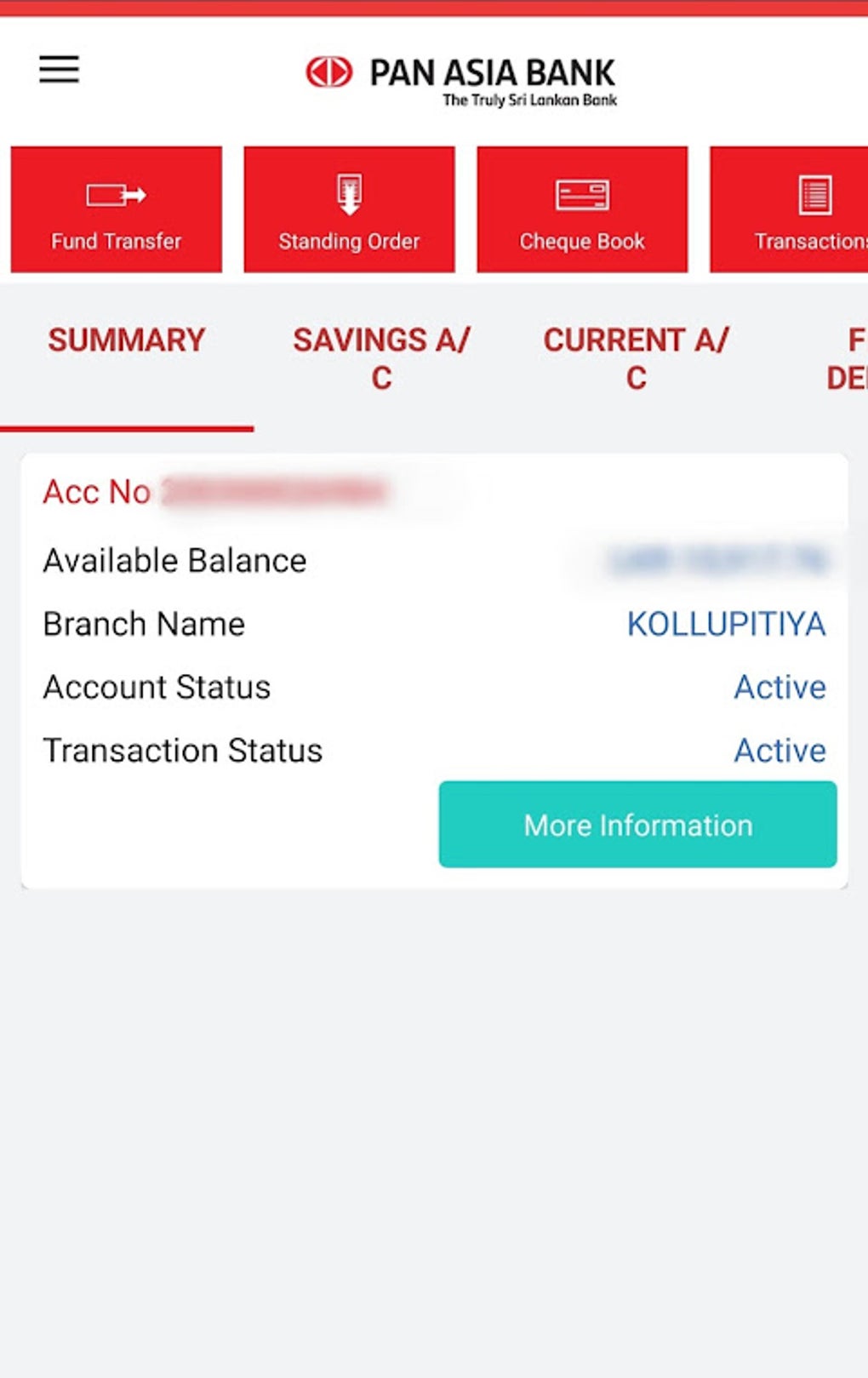Open the hamburger drawer menu
This screenshot has height=1378, width=868.
[x=59, y=69]
